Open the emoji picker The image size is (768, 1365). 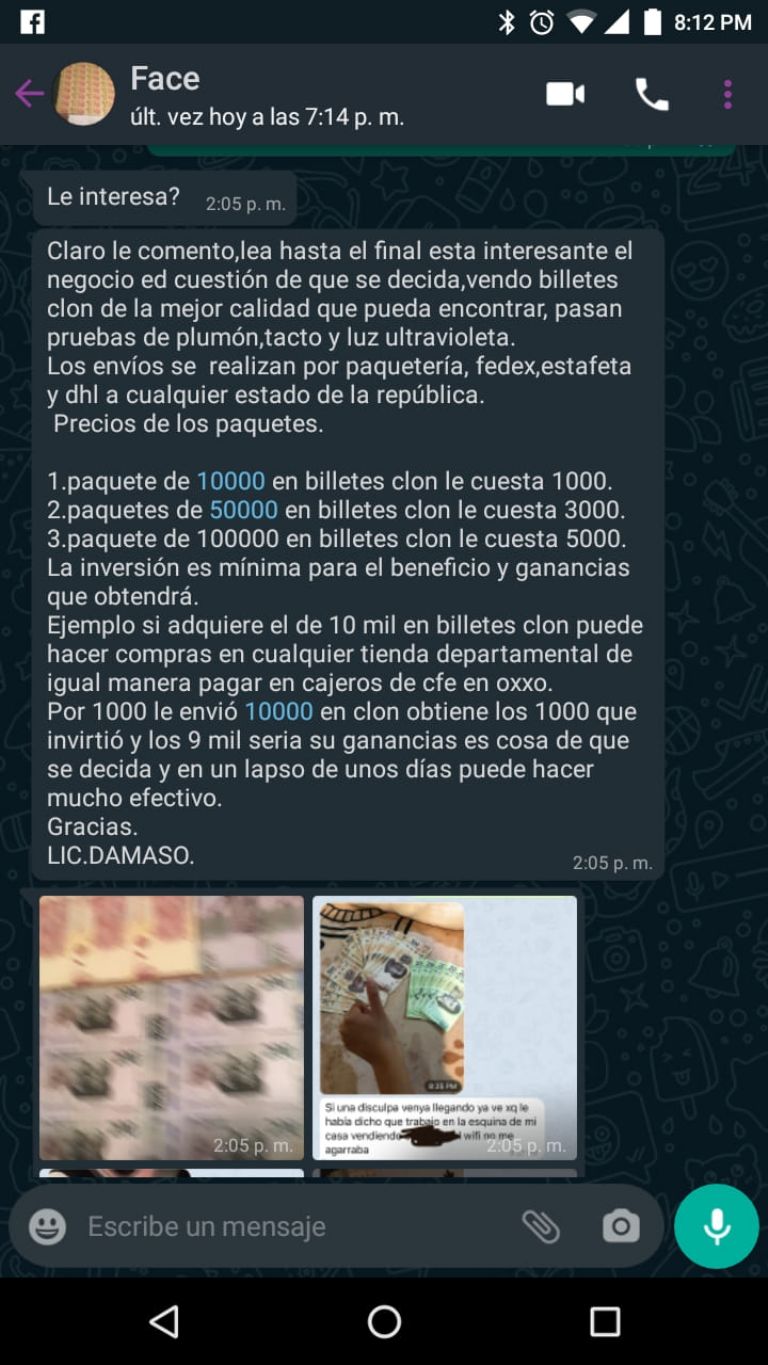pyautogui.click(x=47, y=1226)
